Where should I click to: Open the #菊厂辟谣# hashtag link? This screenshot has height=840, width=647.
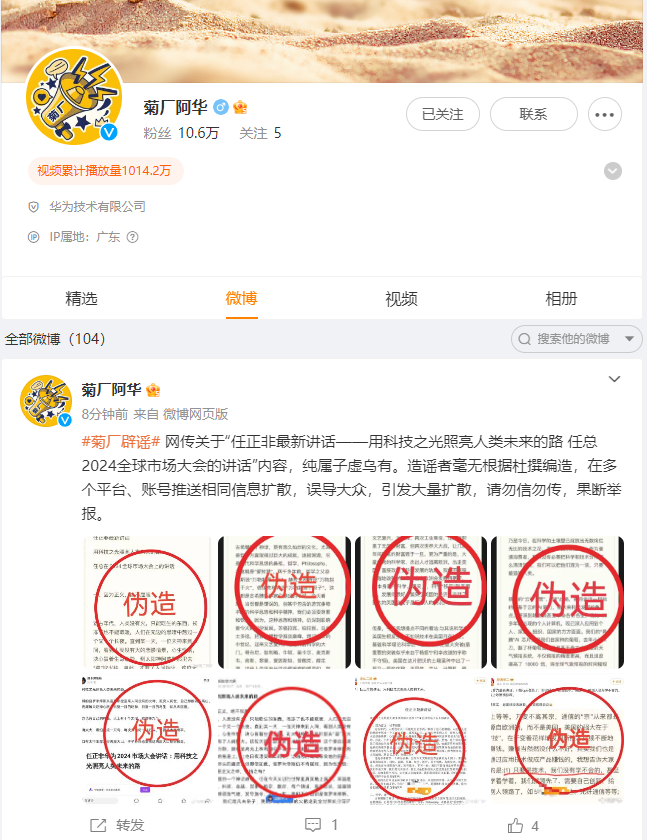[120, 441]
